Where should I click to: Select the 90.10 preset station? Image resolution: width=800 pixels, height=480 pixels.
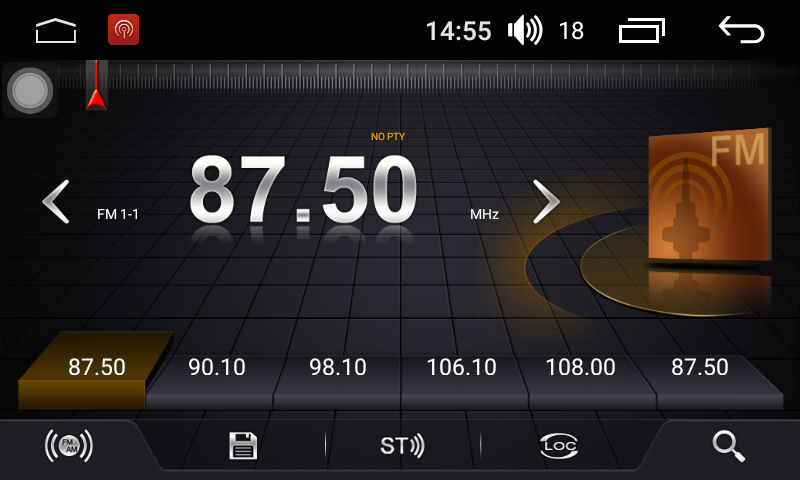pyautogui.click(x=217, y=368)
